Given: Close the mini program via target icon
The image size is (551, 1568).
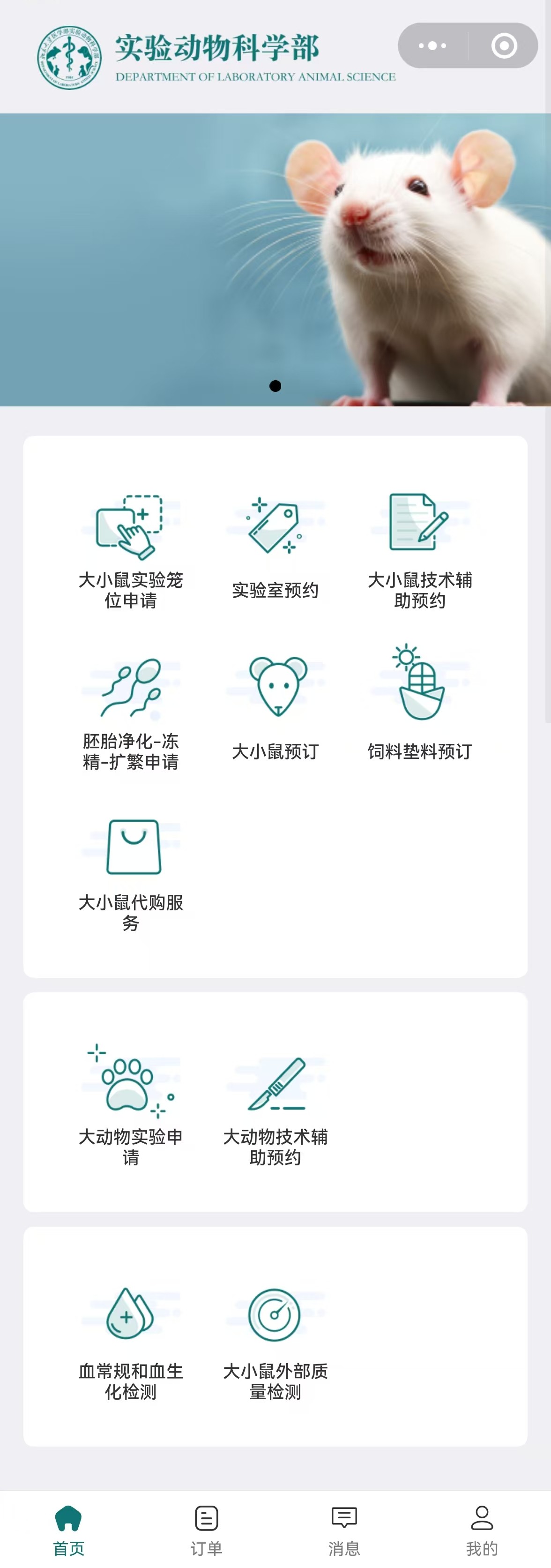Looking at the screenshot, I should point(504,45).
